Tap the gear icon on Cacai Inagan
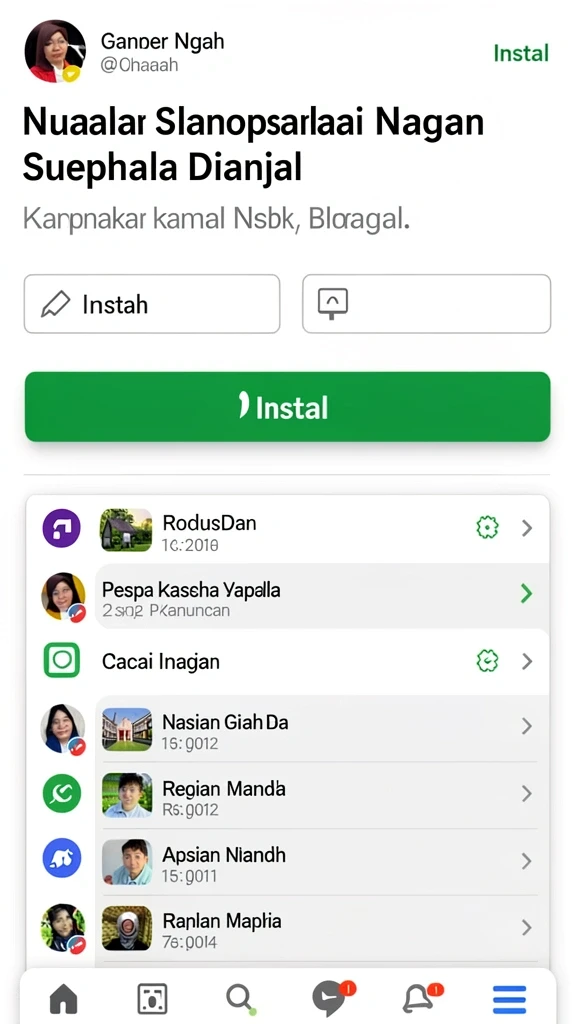Viewport: 576px width, 1024px height. click(487, 662)
